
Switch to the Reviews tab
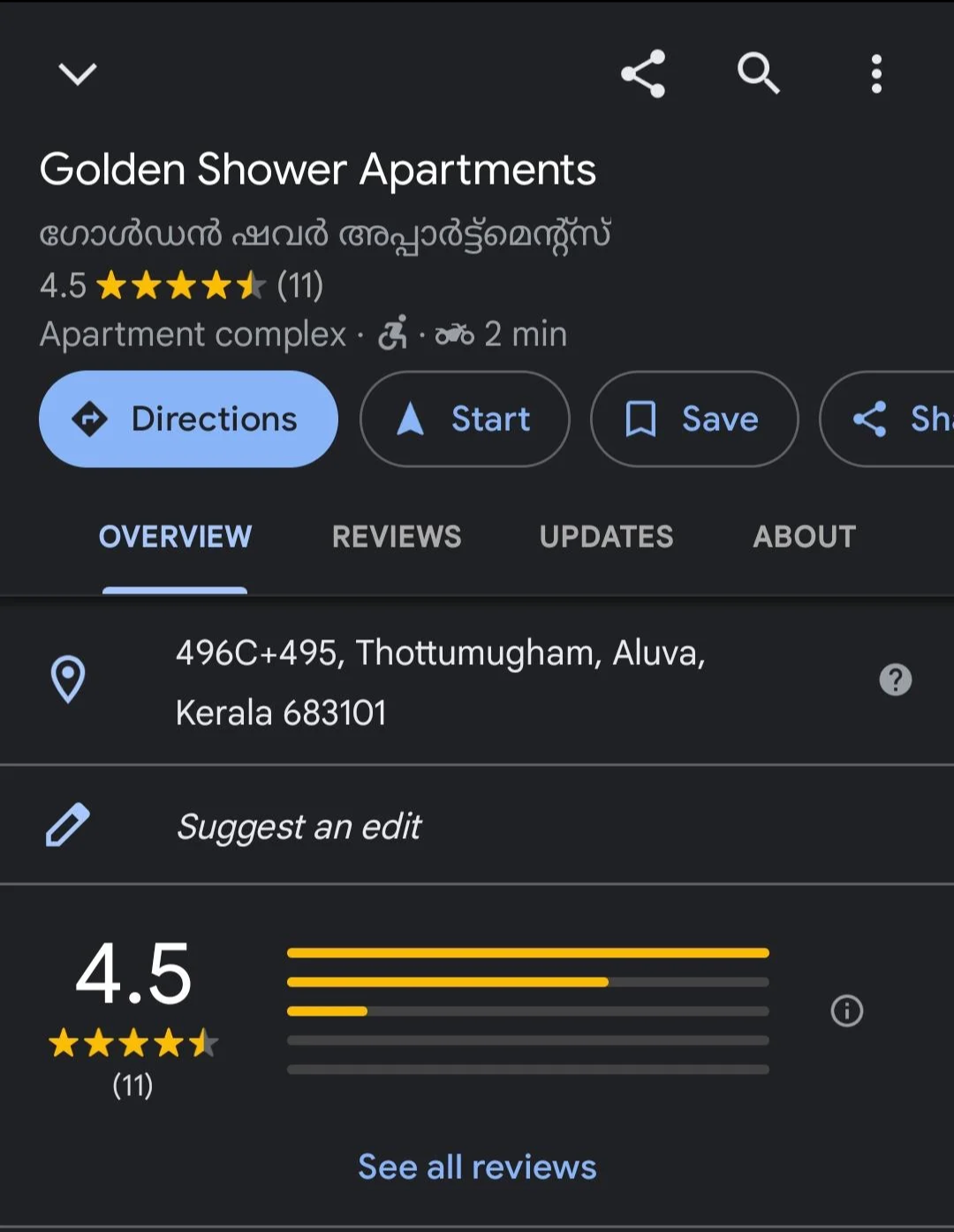click(x=397, y=537)
